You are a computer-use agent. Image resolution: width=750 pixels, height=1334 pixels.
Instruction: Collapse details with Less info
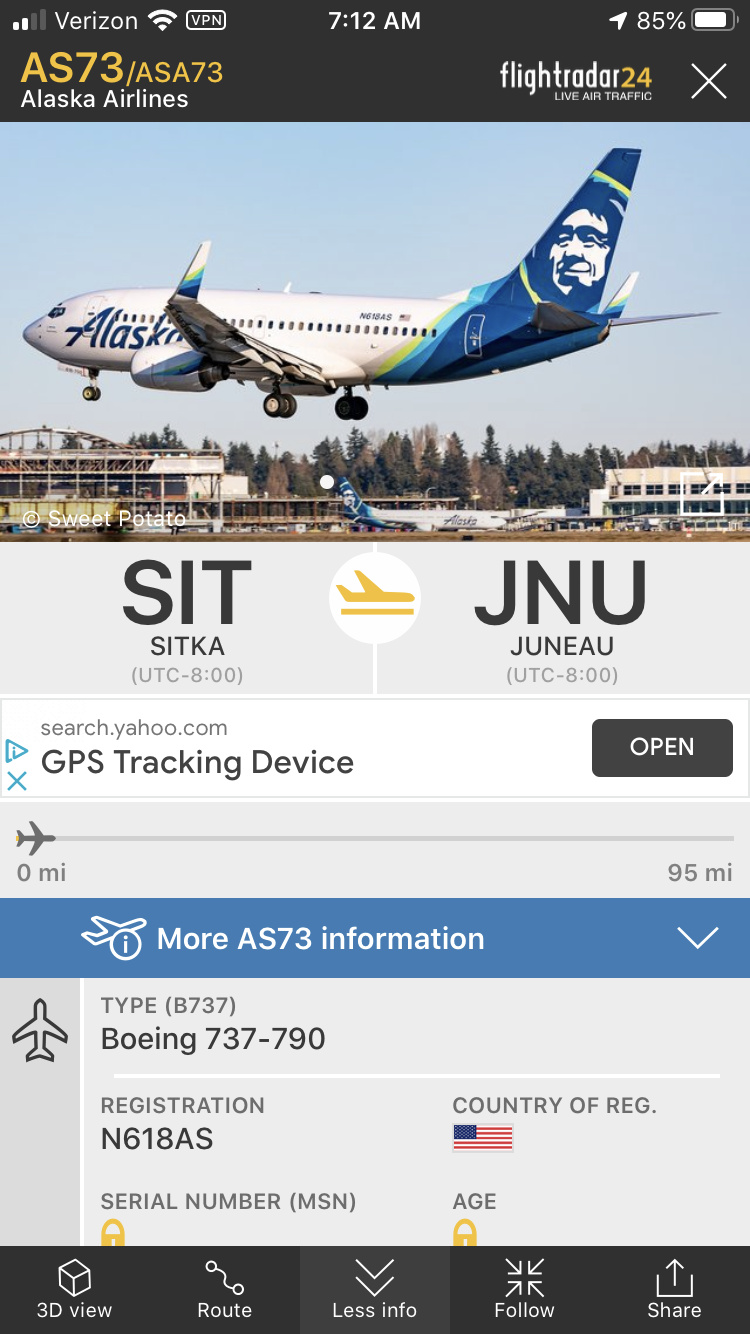pyautogui.click(x=375, y=1290)
